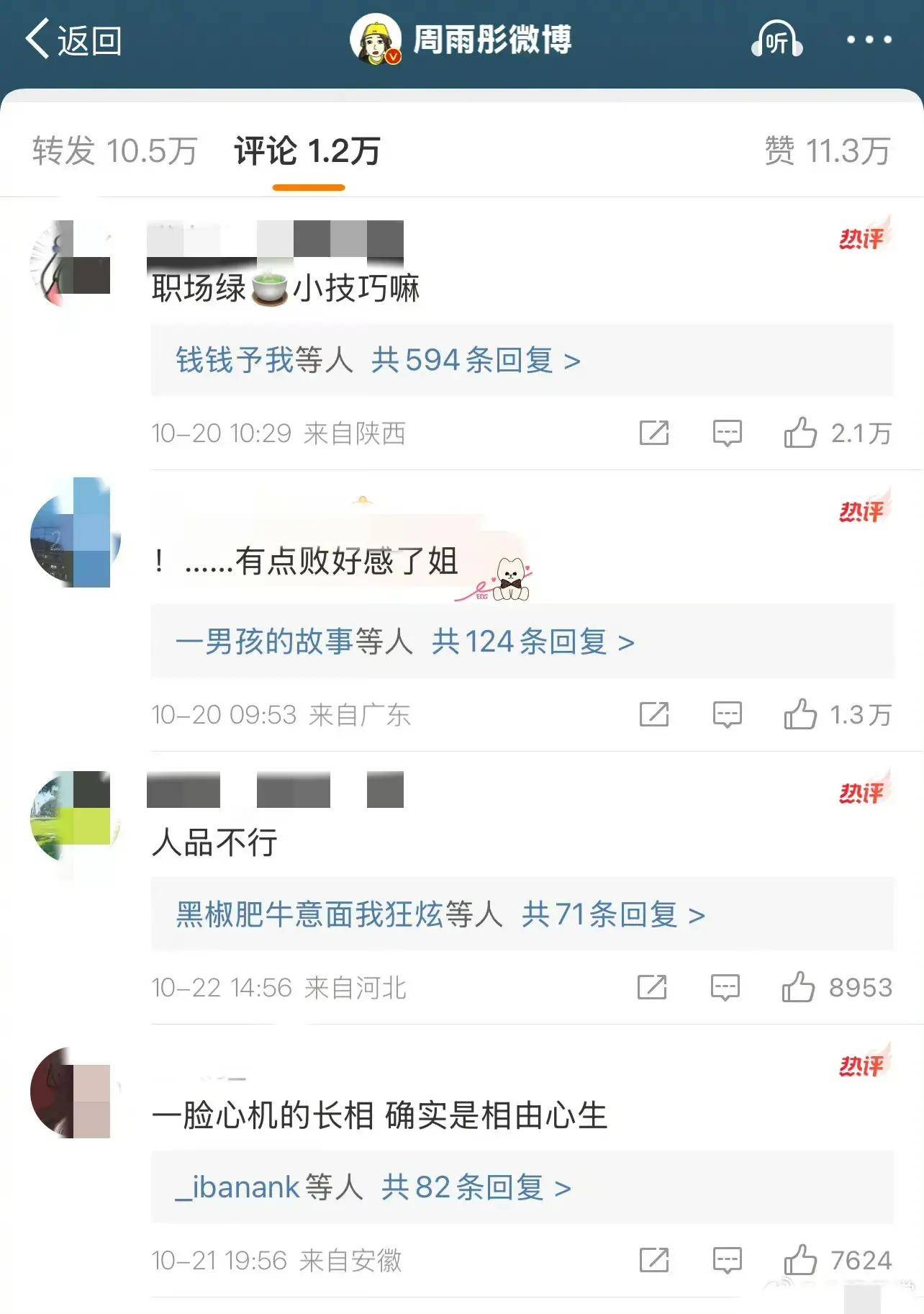Reply to the comment from 广东
This screenshot has width=924, height=1314.
pos(727,715)
